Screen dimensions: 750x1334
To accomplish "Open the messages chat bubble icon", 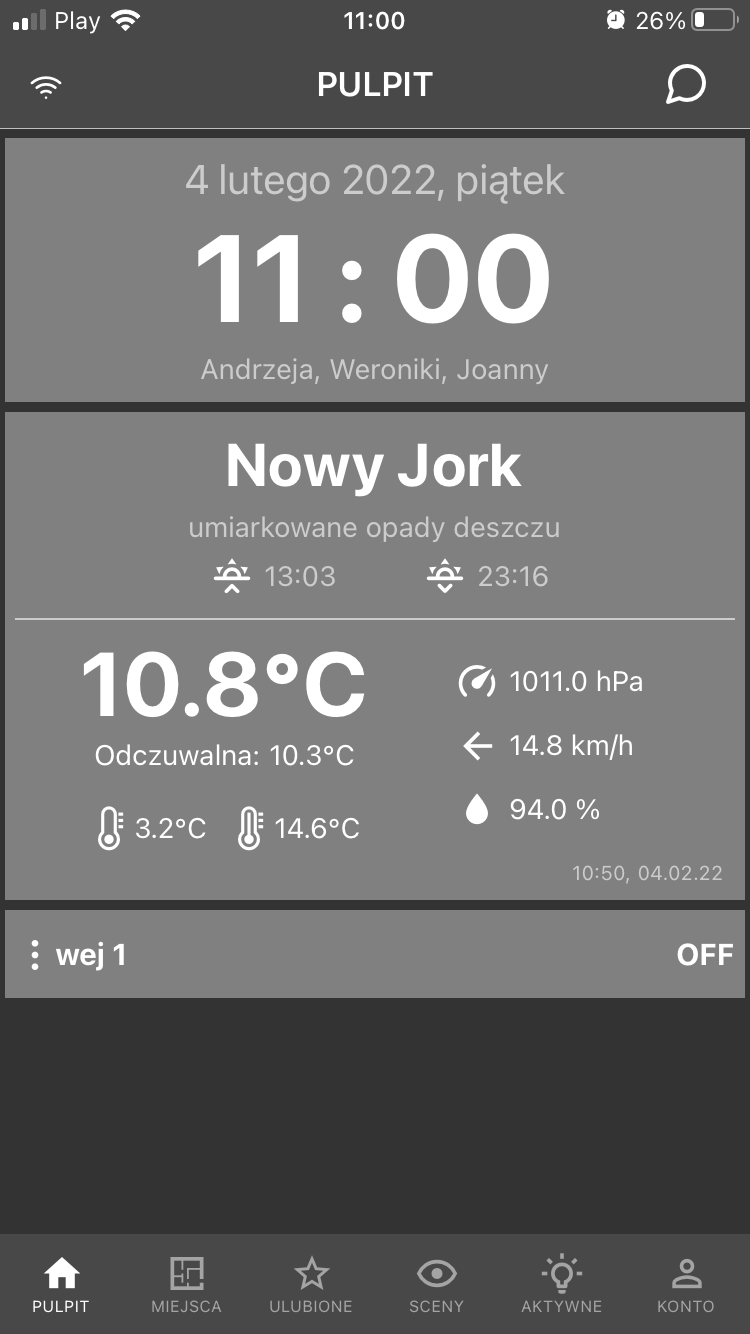I will [686, 85].
